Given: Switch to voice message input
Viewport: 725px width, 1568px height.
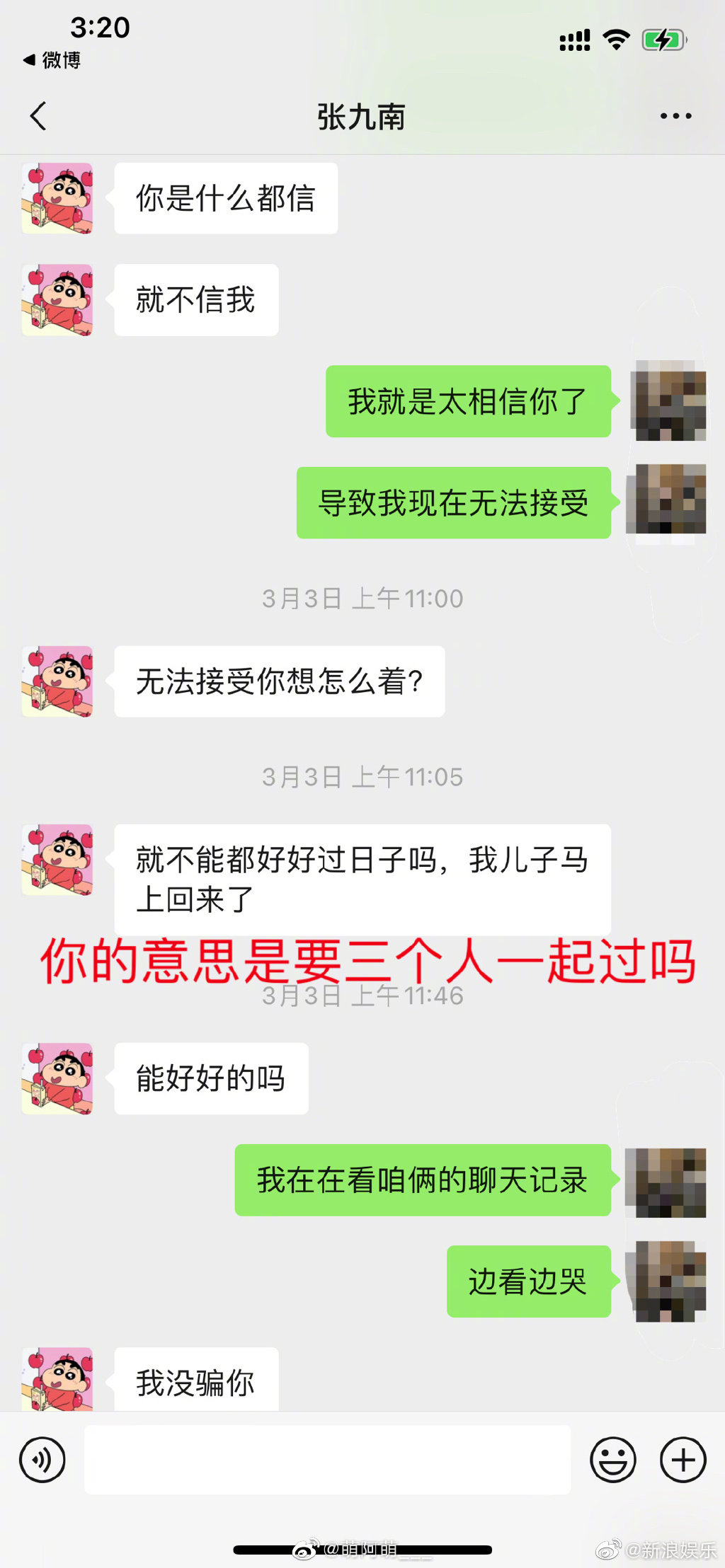Looking at the screenshot, I should pyautogui.click(x=42, y=1460).
